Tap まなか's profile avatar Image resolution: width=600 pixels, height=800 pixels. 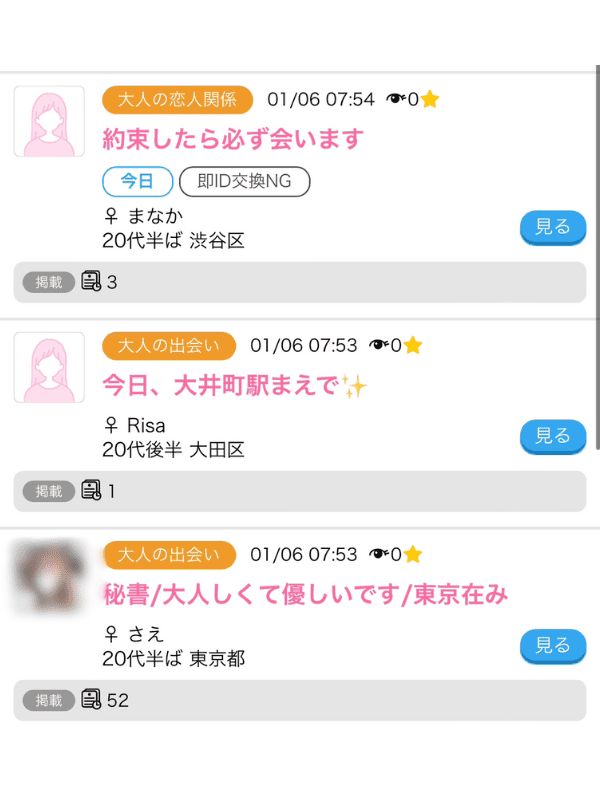click(49, 121)
